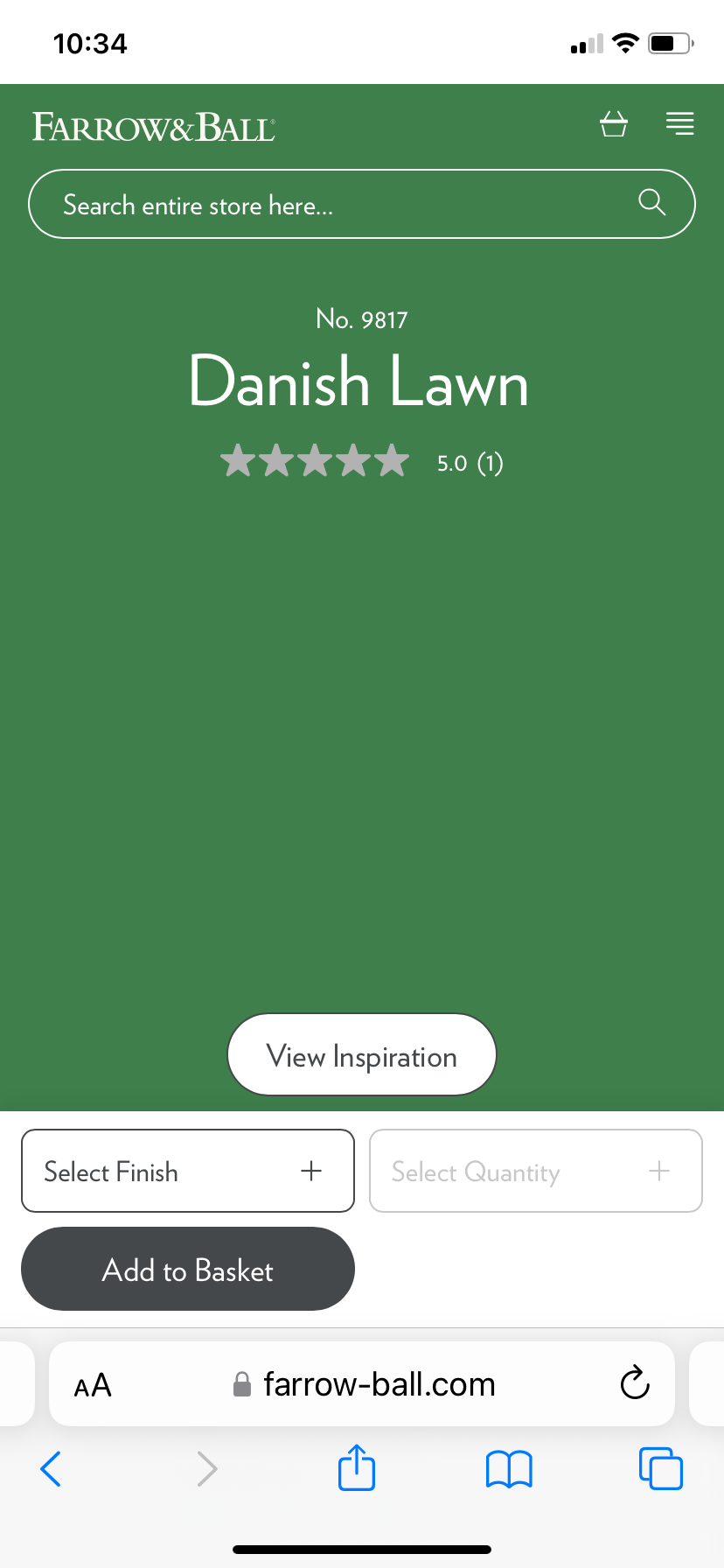
Task: Open the shopping basket icon
Action: (x=614, y=124)
